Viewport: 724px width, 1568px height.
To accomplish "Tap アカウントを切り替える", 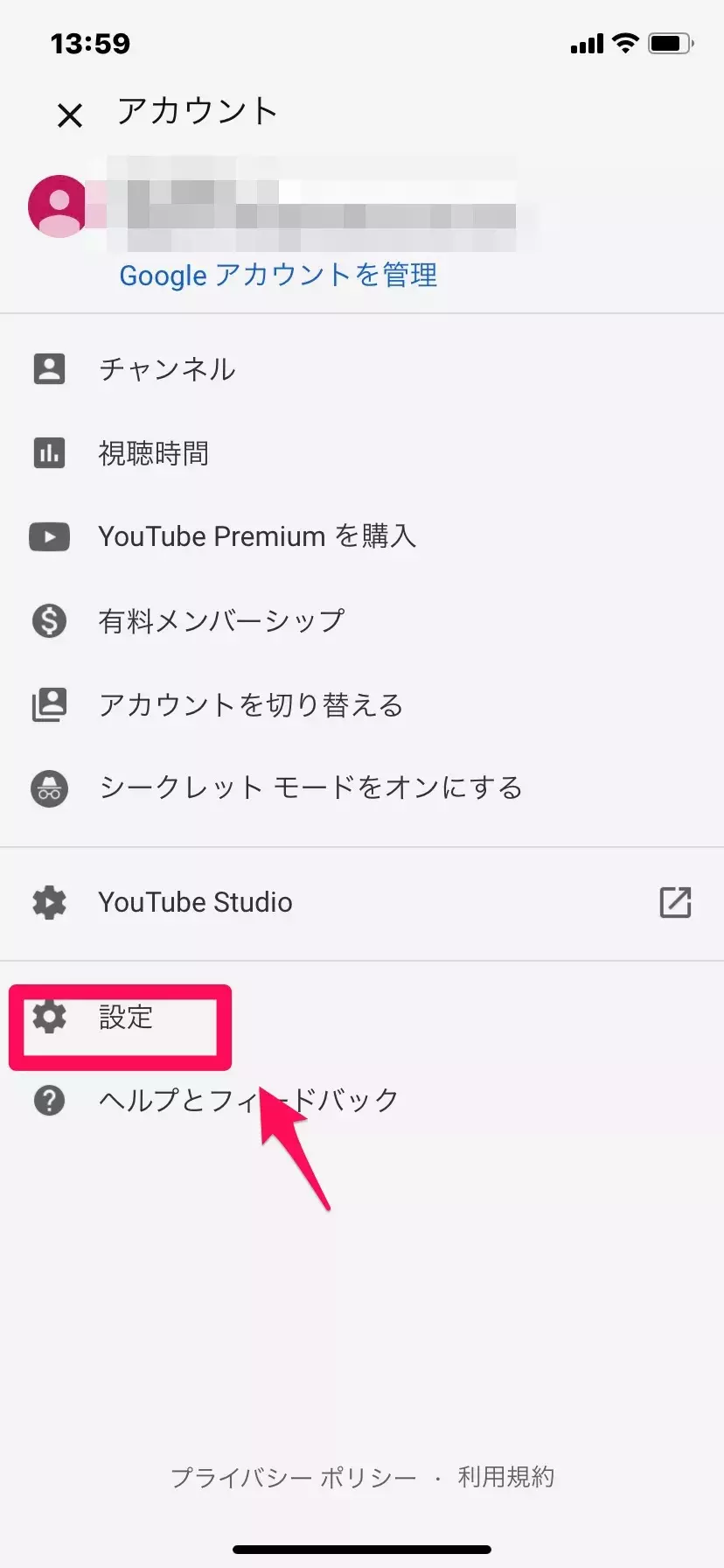I will [x=250, y=705].
